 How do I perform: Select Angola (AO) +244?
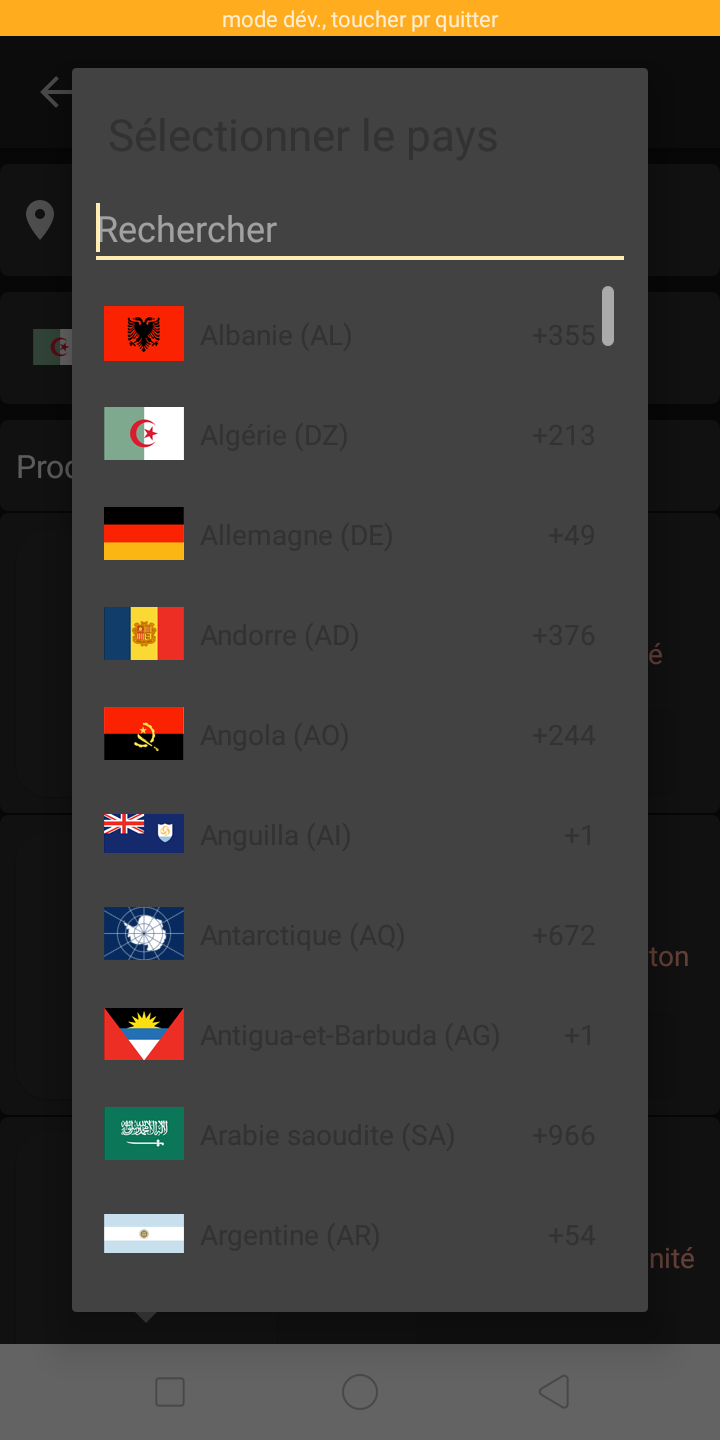click(x=350, y=734)
